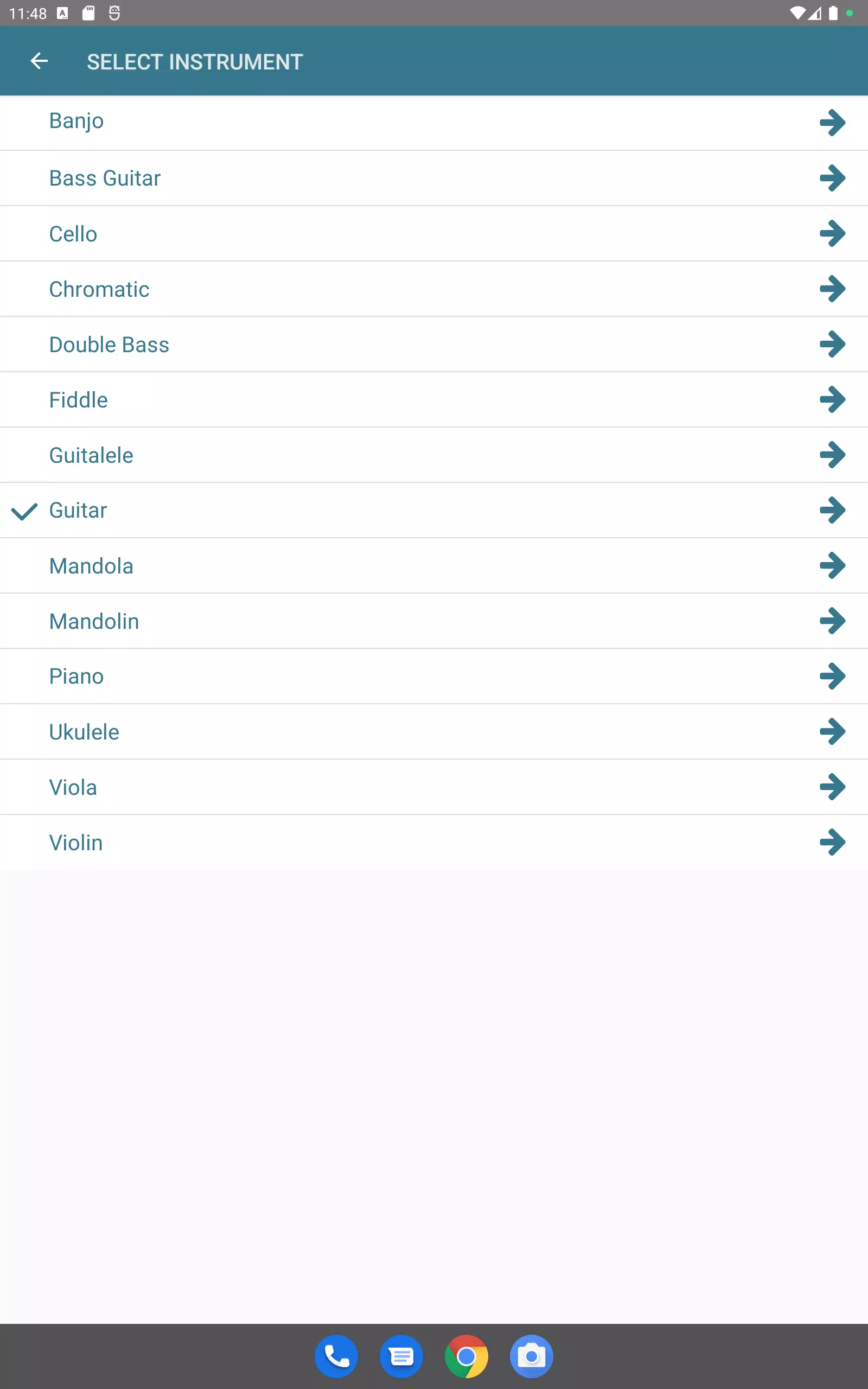Expand the Mandola entry

click(x=832, y=566)
